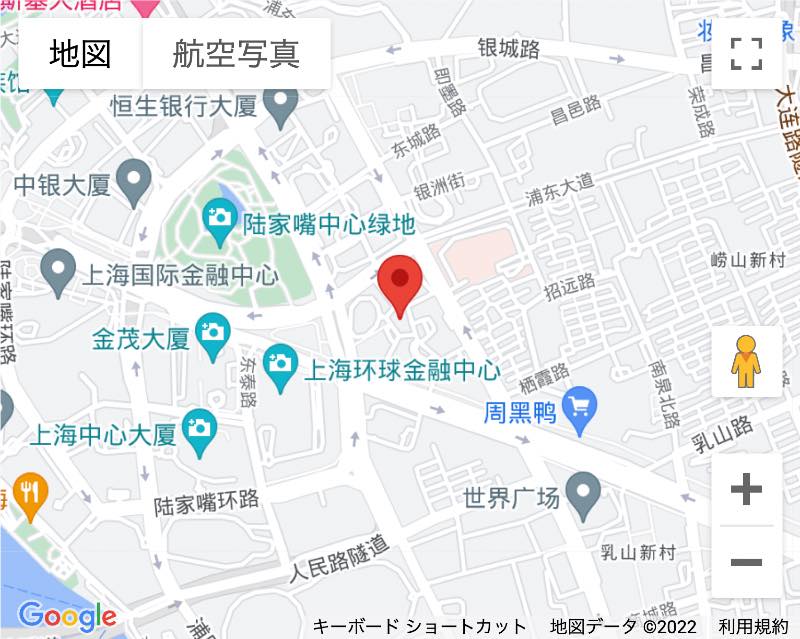Zoom in on the map

point(746,490)
